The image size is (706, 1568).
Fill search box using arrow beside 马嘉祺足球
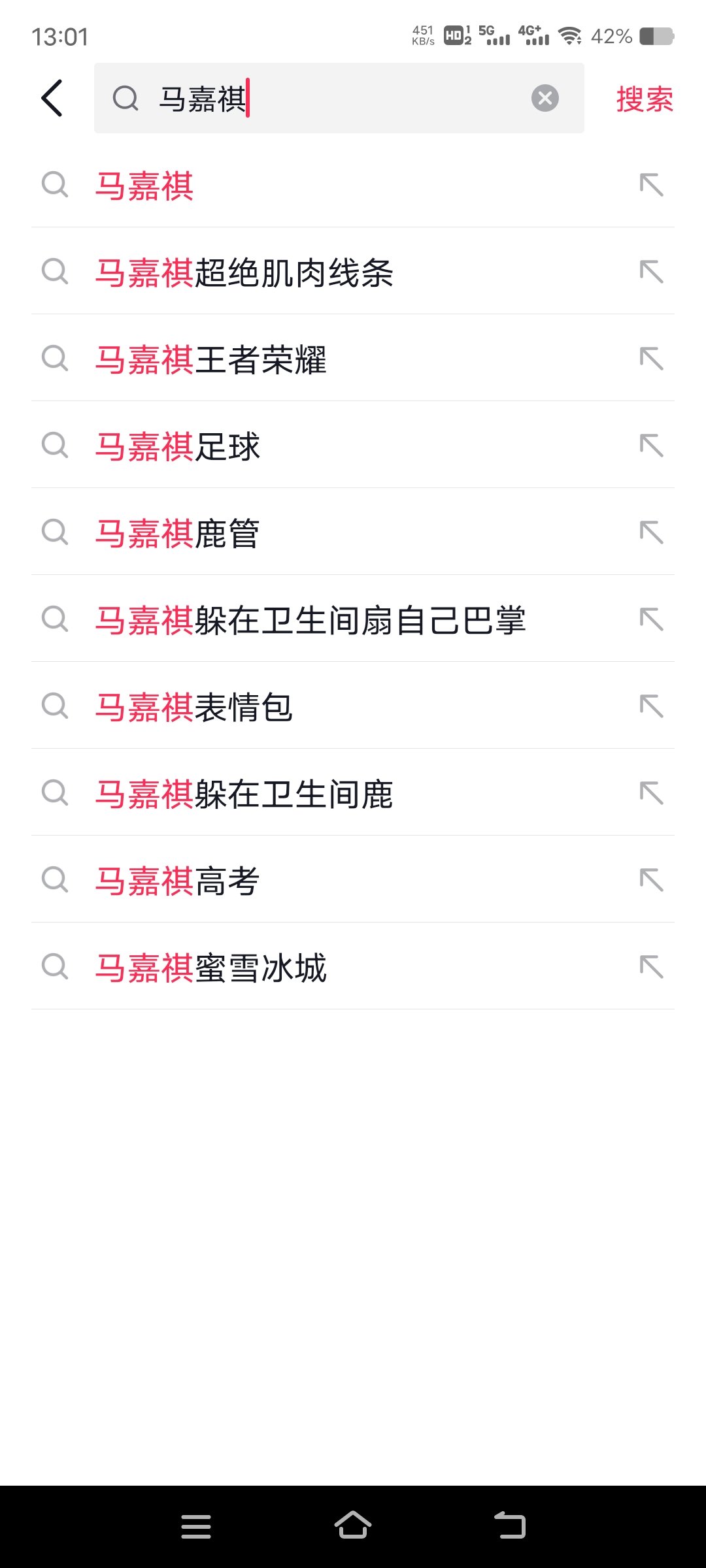(x=651, y=446)
